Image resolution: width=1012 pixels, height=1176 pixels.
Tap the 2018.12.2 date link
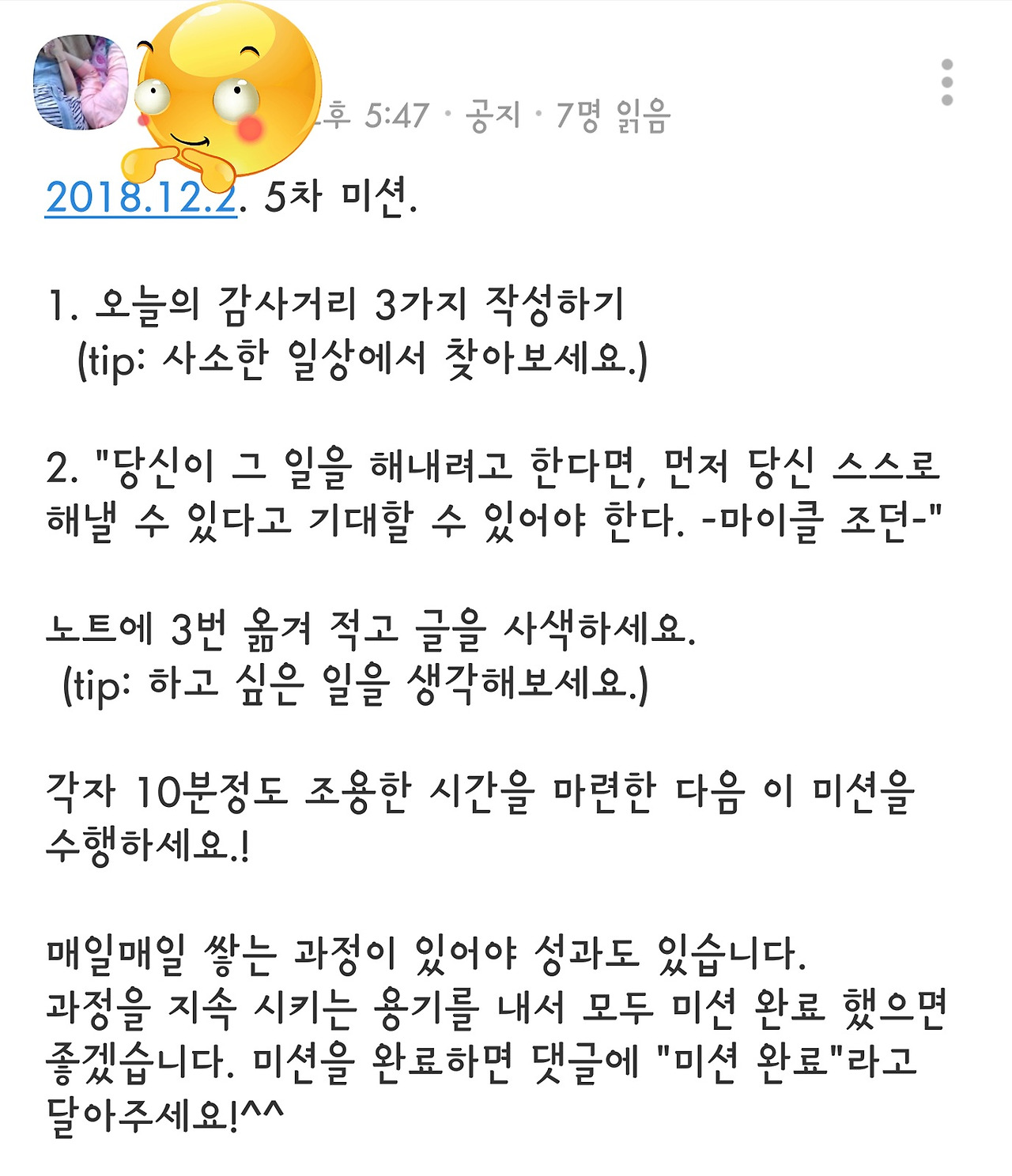coord(142,197)
